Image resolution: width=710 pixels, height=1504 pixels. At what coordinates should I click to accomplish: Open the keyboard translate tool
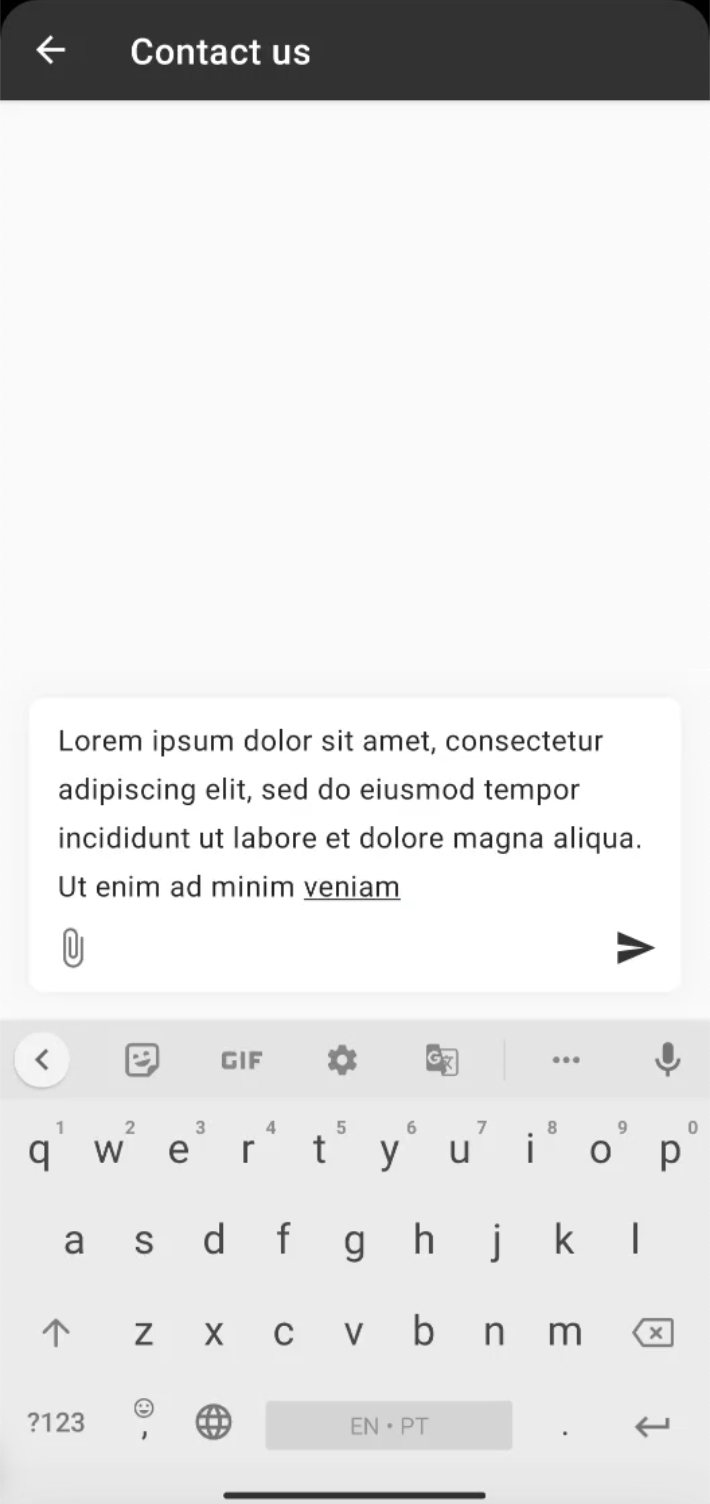(x=441, y=1060)
